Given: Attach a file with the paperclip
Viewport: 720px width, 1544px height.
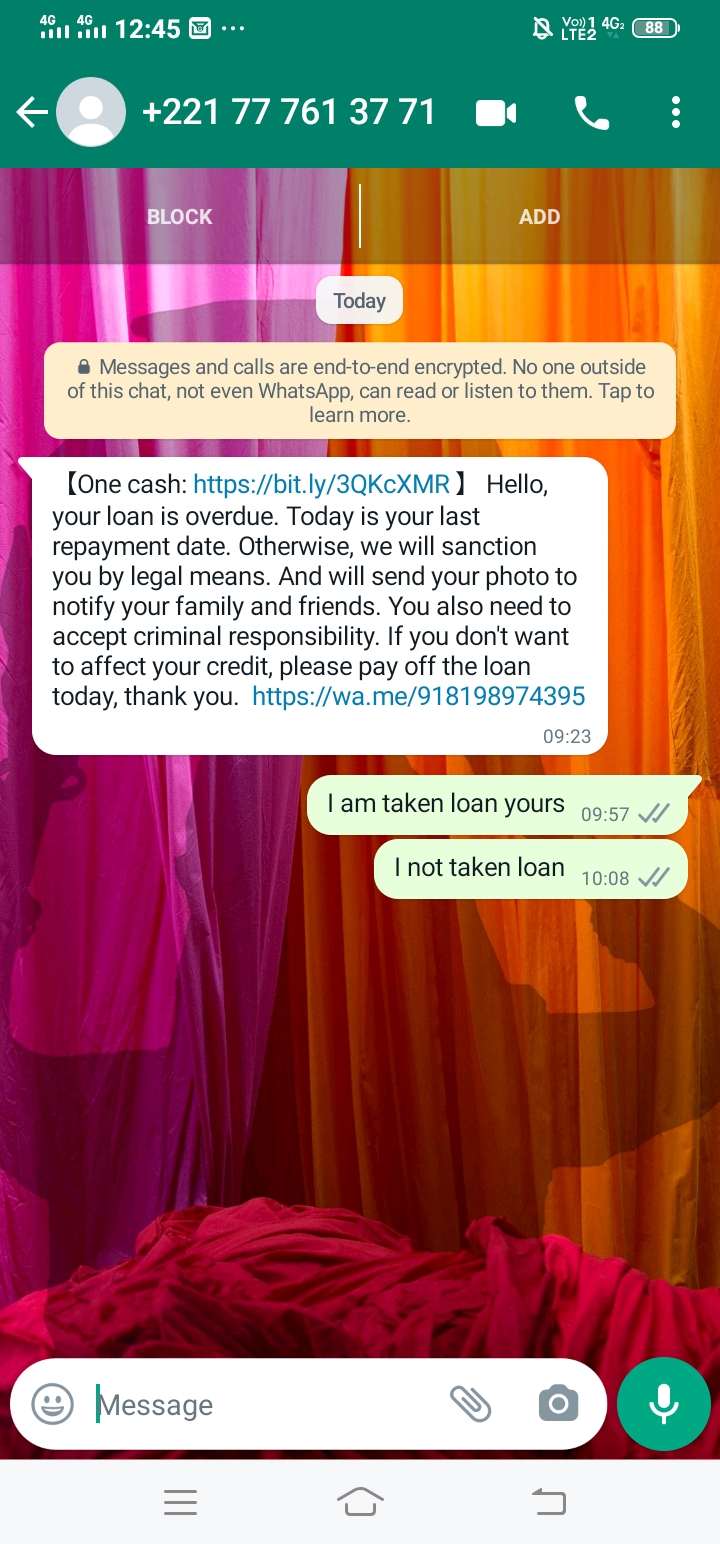Looking at the screenshot, I should [x=470, y=1404].
